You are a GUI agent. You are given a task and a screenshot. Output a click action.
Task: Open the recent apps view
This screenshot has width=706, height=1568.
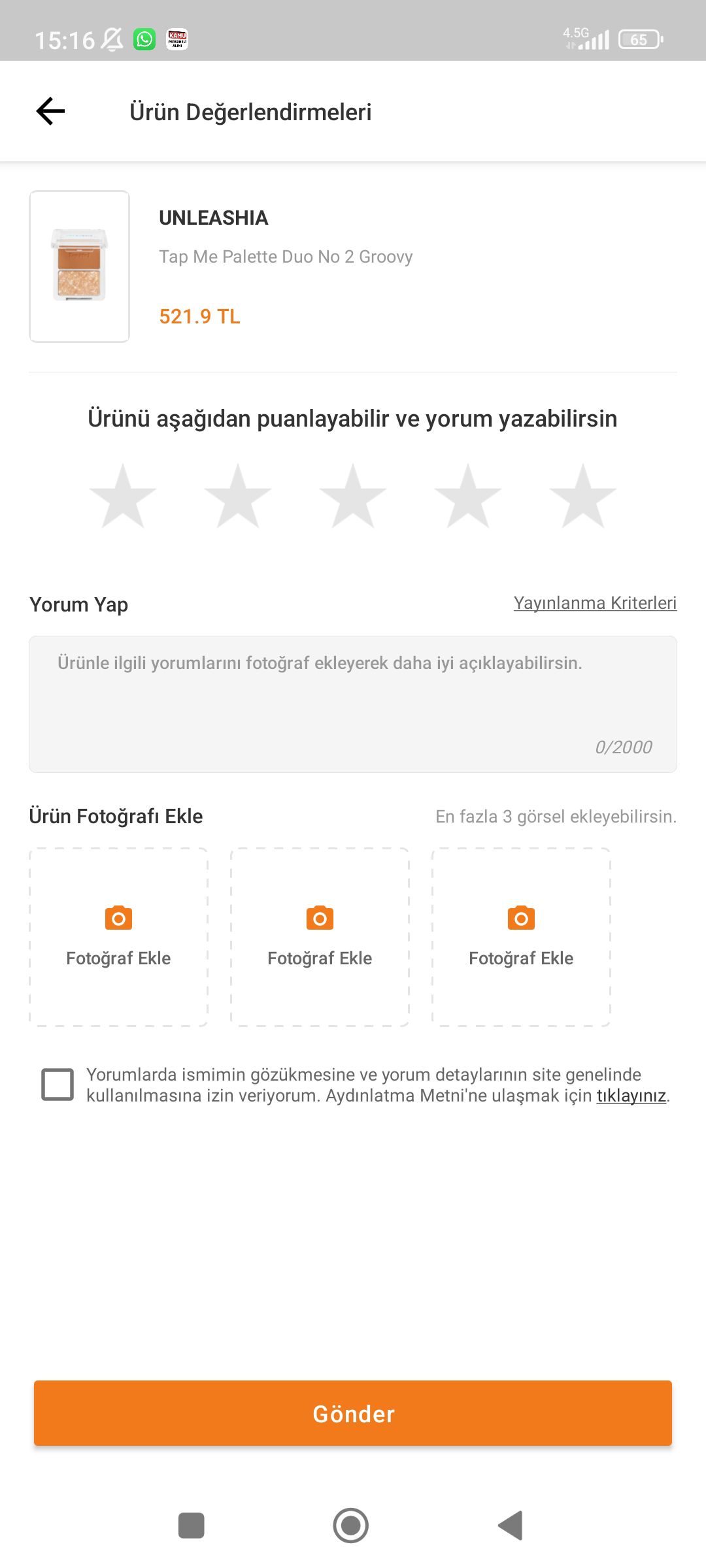(x=192, y=1526)
